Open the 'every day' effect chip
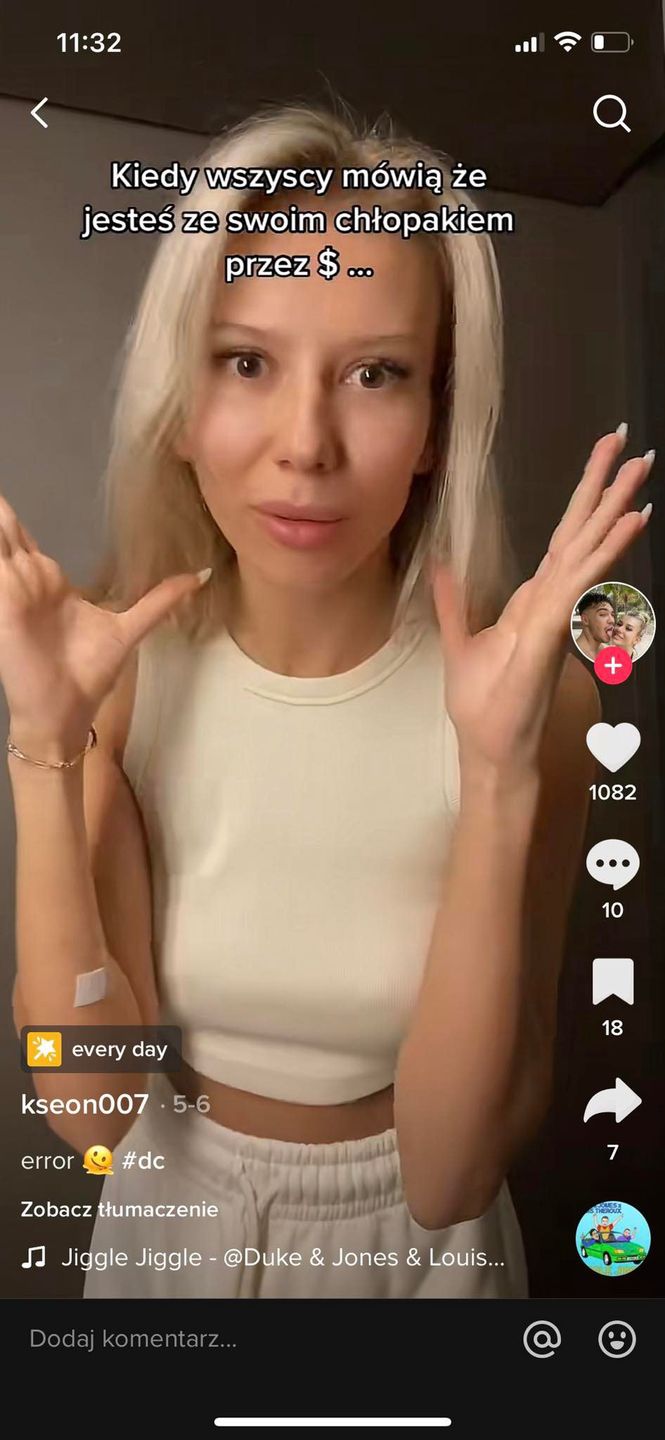Viewport: 665px width, 1440px height. pos(100,1049)
